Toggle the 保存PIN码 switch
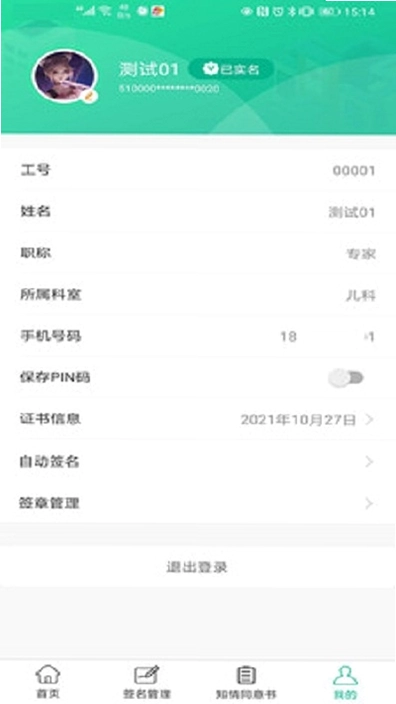This screenshot has height=704, width=396. (345, 378)
